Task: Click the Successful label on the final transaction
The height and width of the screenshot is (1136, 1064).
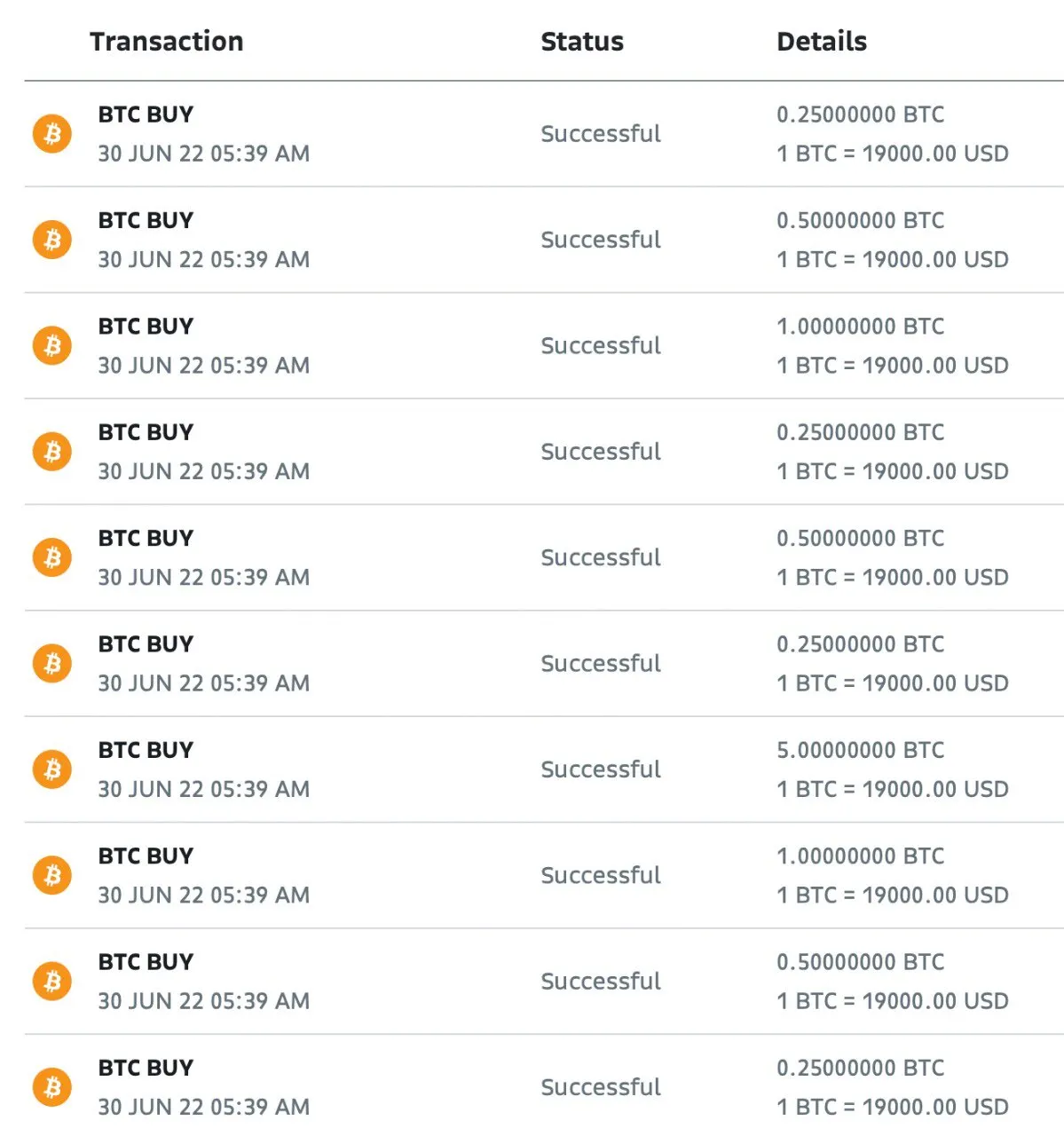Action: [601, 1086]
